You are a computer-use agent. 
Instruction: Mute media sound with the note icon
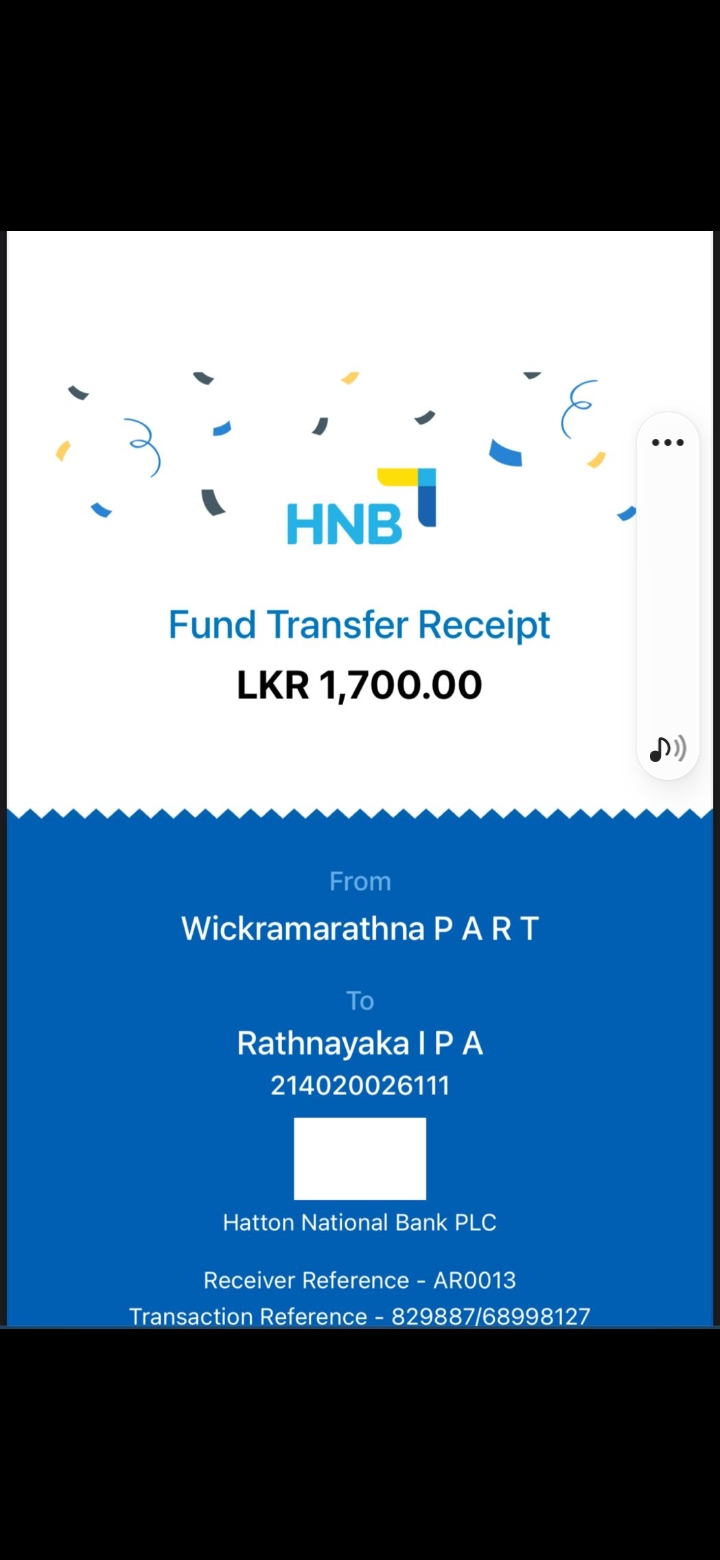(667, 748)
